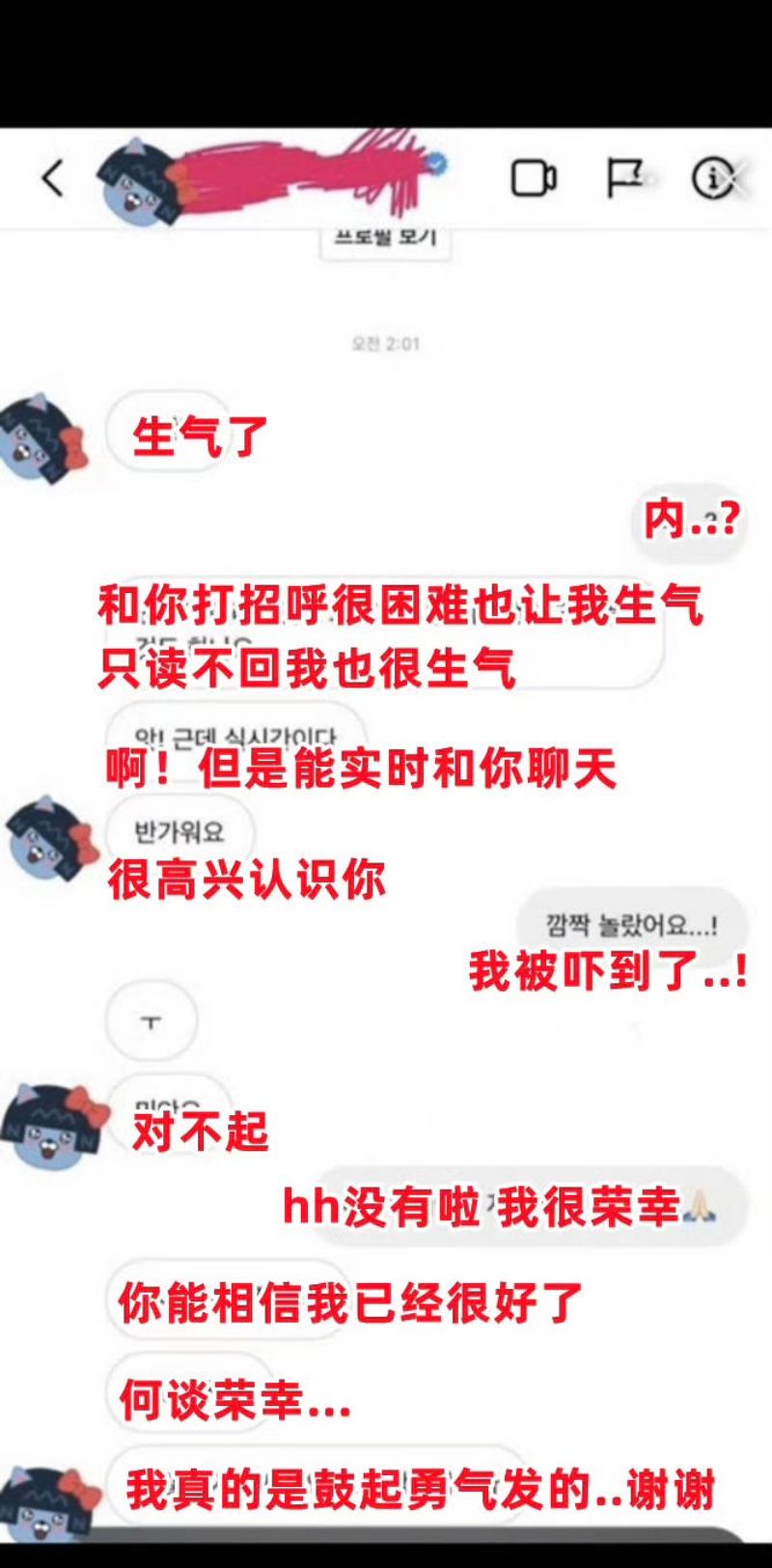Screen dimensions: 772x1568
Task: Go back from this chat
Action: tap(52, 179)
